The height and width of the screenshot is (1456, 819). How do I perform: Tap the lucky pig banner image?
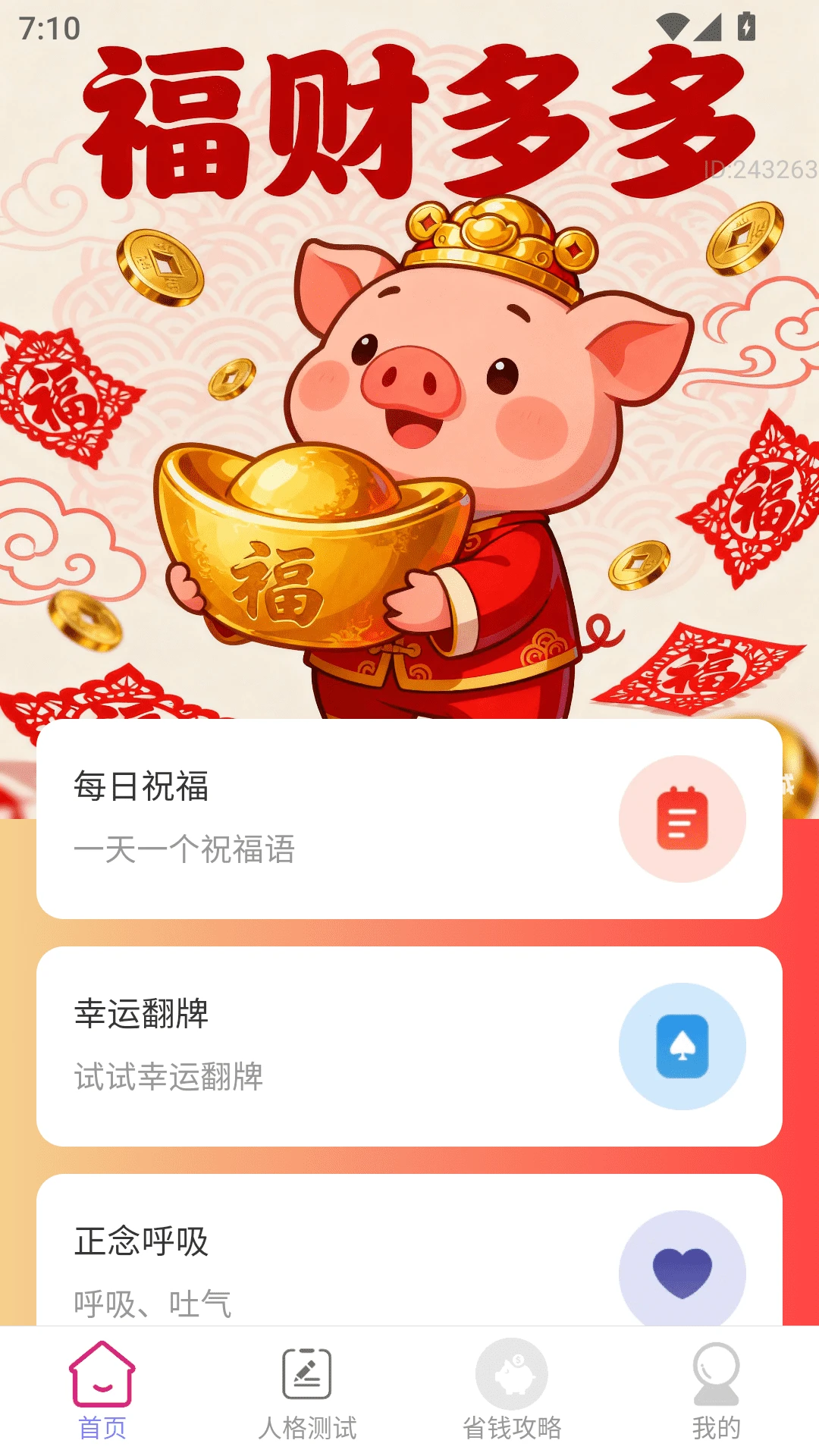click(x=409, y=379)
